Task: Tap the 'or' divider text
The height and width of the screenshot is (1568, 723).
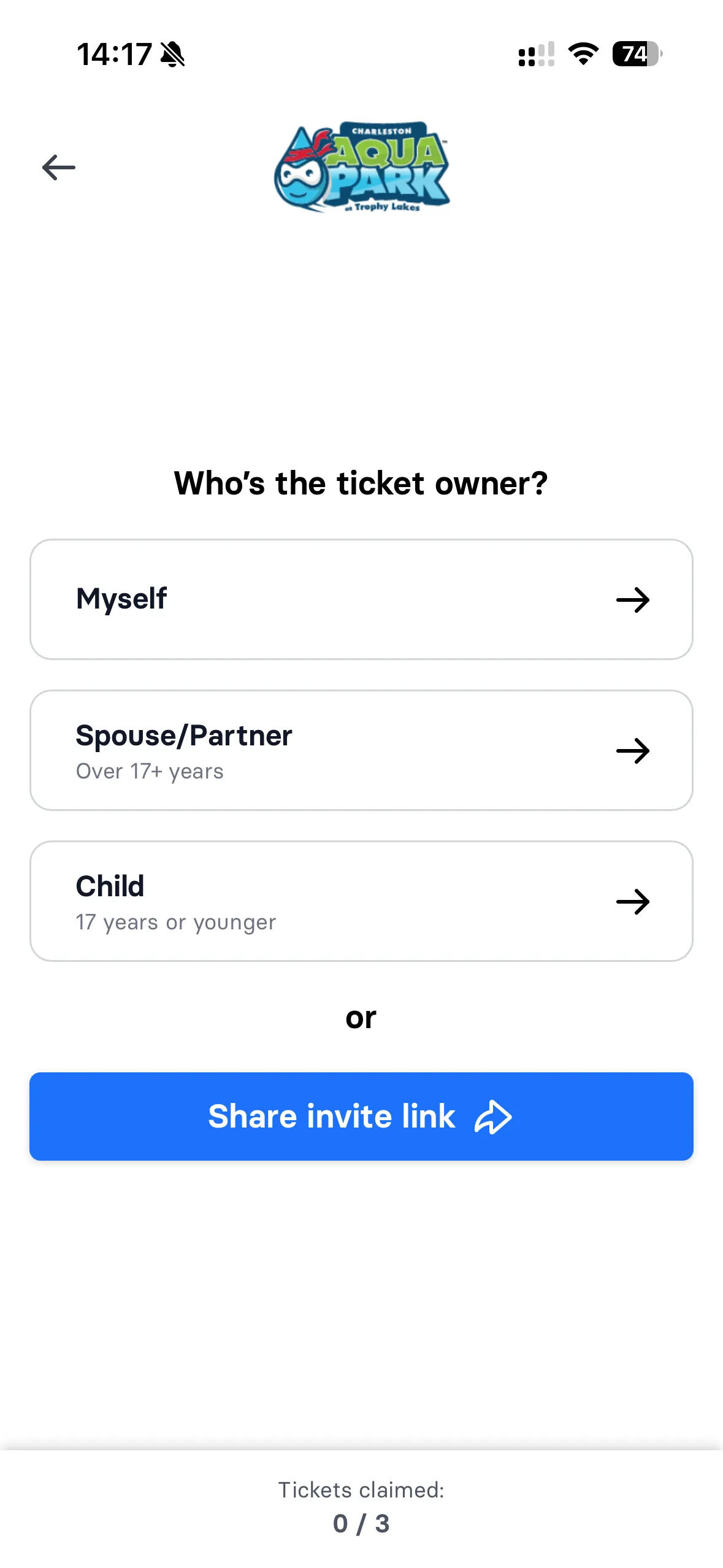Action: coord(361,1017)
